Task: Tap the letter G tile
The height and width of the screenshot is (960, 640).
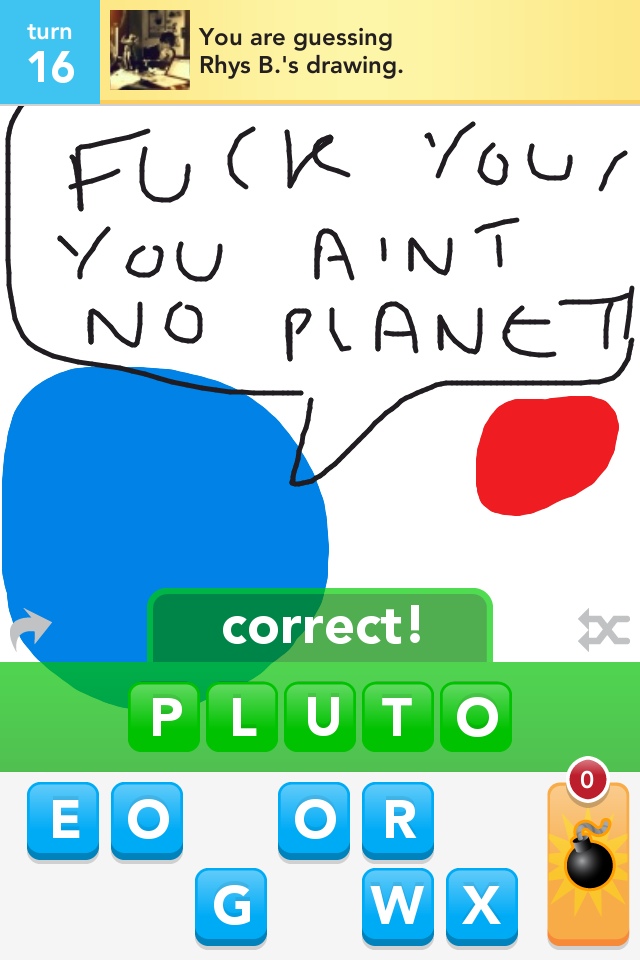Action: (x=231, y=906)
